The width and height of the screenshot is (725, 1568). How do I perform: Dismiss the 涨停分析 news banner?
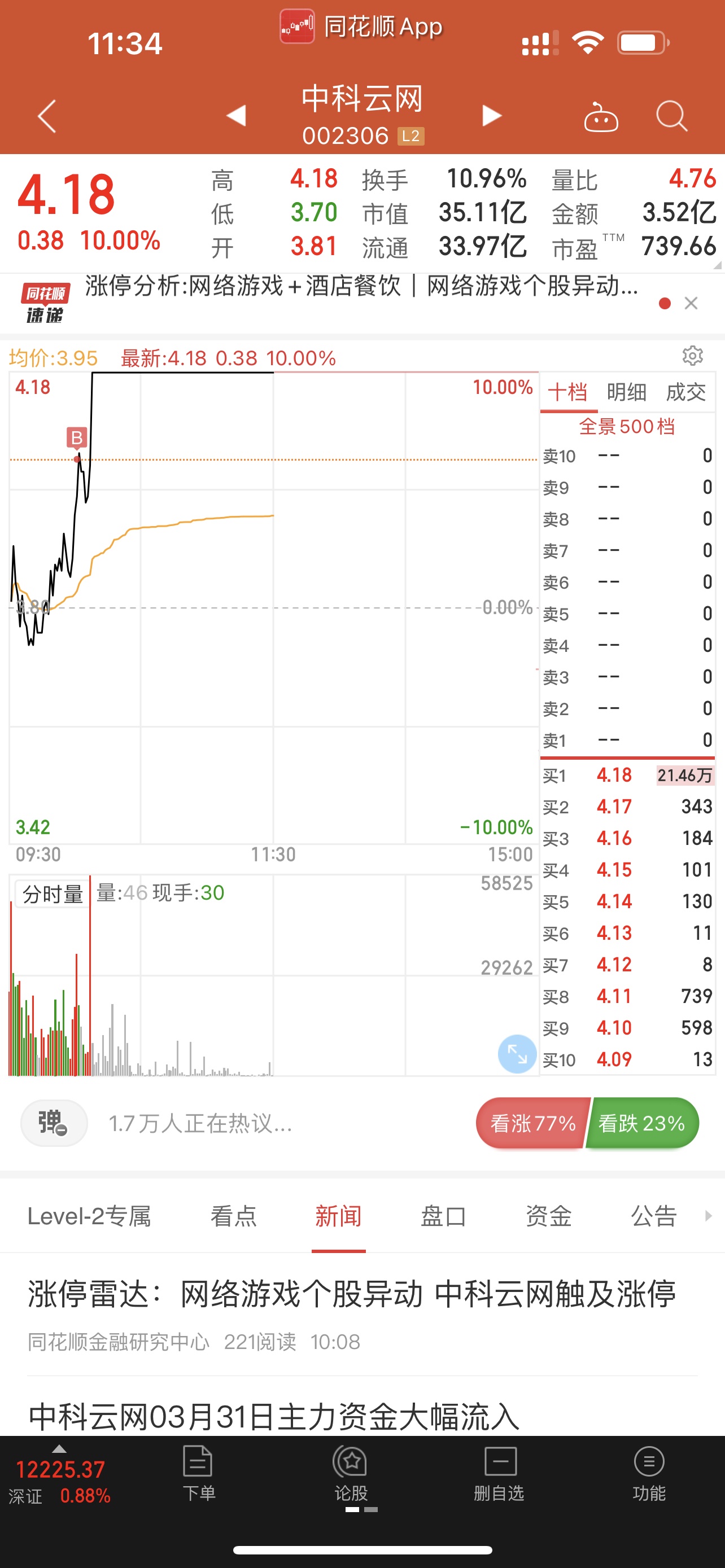coord(691,303)
